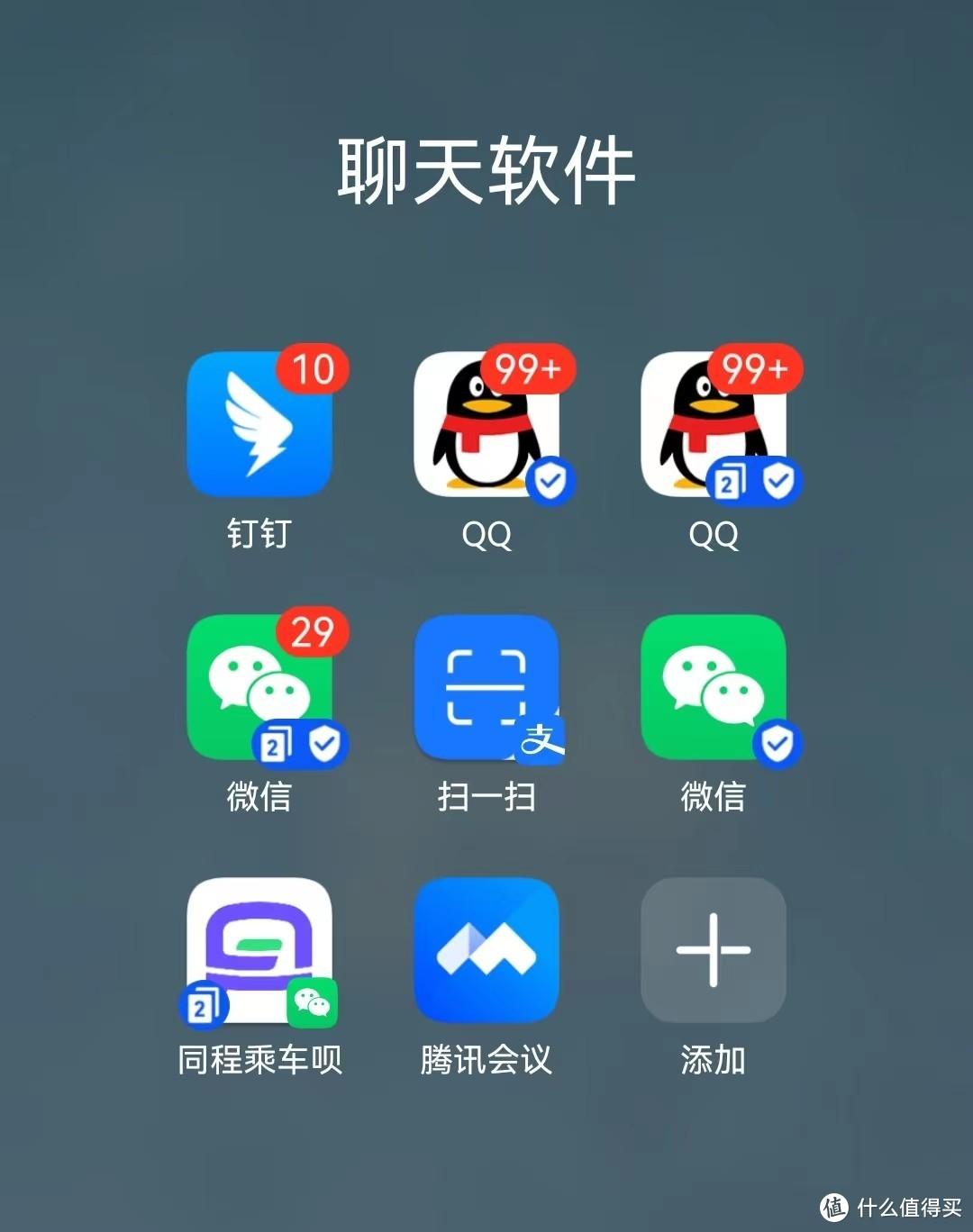
Task: Tap the WeChat mini badge on 同程乘车呗
Action: click(313, 1002)
